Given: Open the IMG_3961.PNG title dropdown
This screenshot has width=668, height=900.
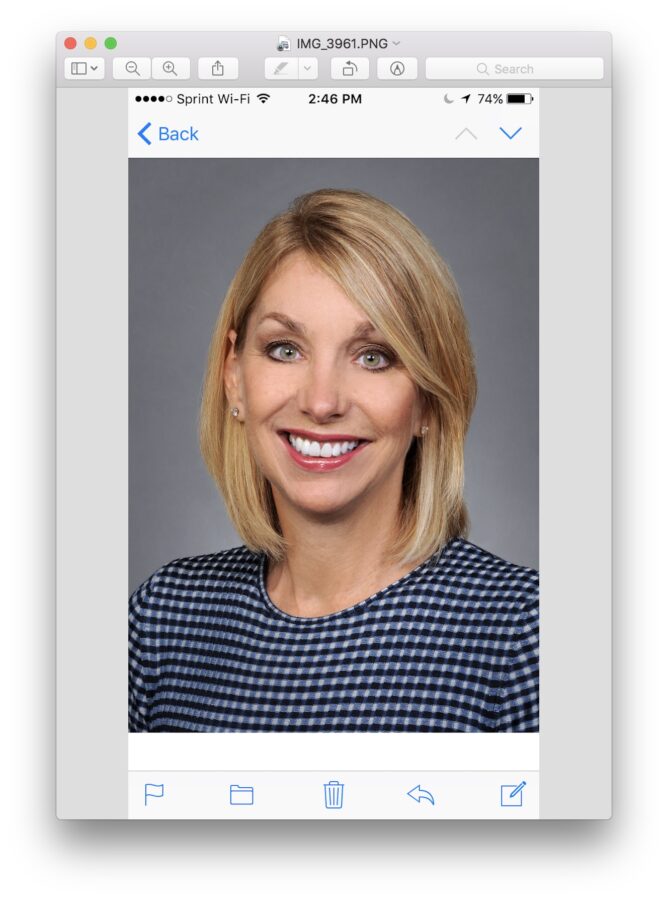Looking at the screenshot, I should coord(396,43).
